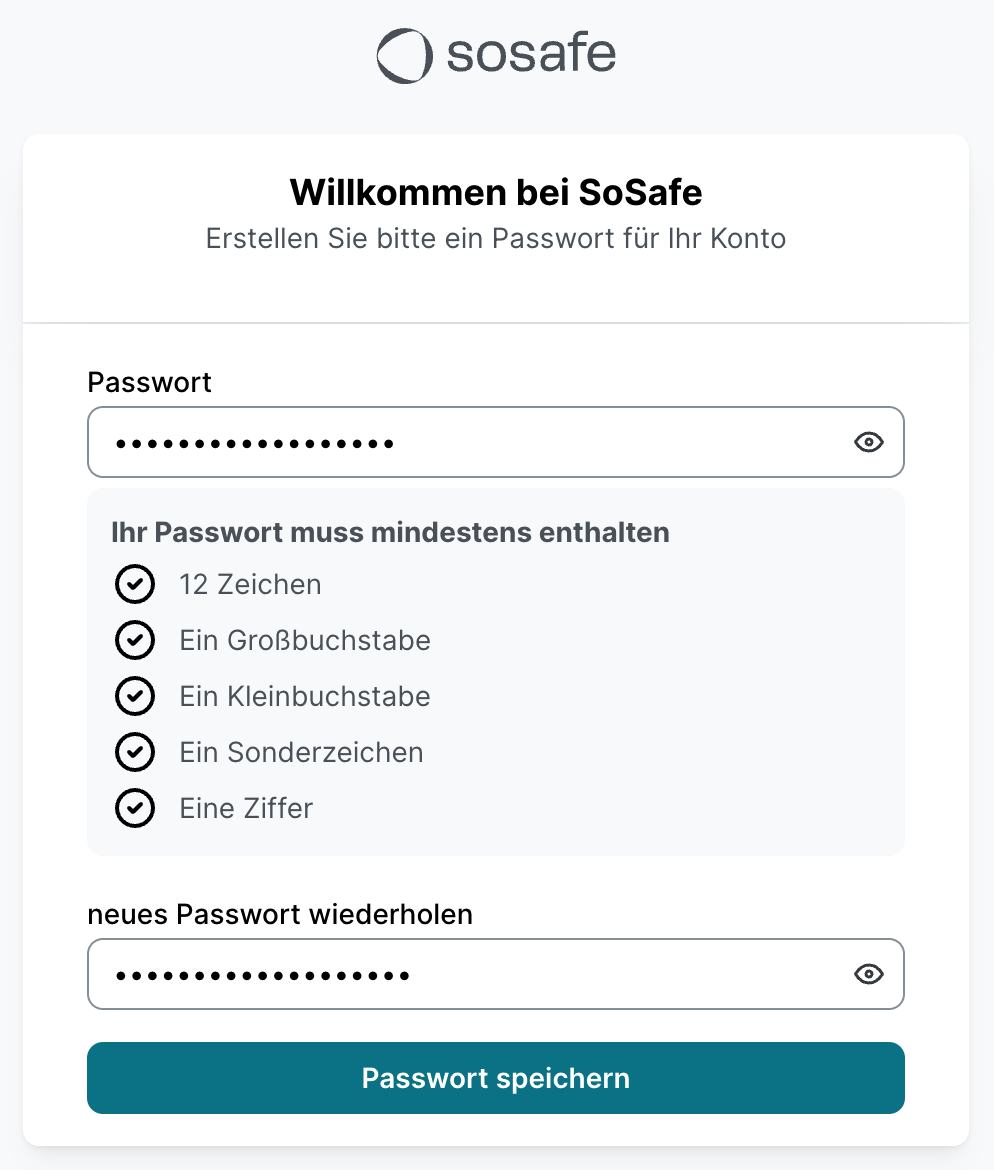The width and height of the screenshot is (994, 1170).
Task: Click the checkmark icon beside "Ein Großbuchstabe"
Action: [135, 640]
